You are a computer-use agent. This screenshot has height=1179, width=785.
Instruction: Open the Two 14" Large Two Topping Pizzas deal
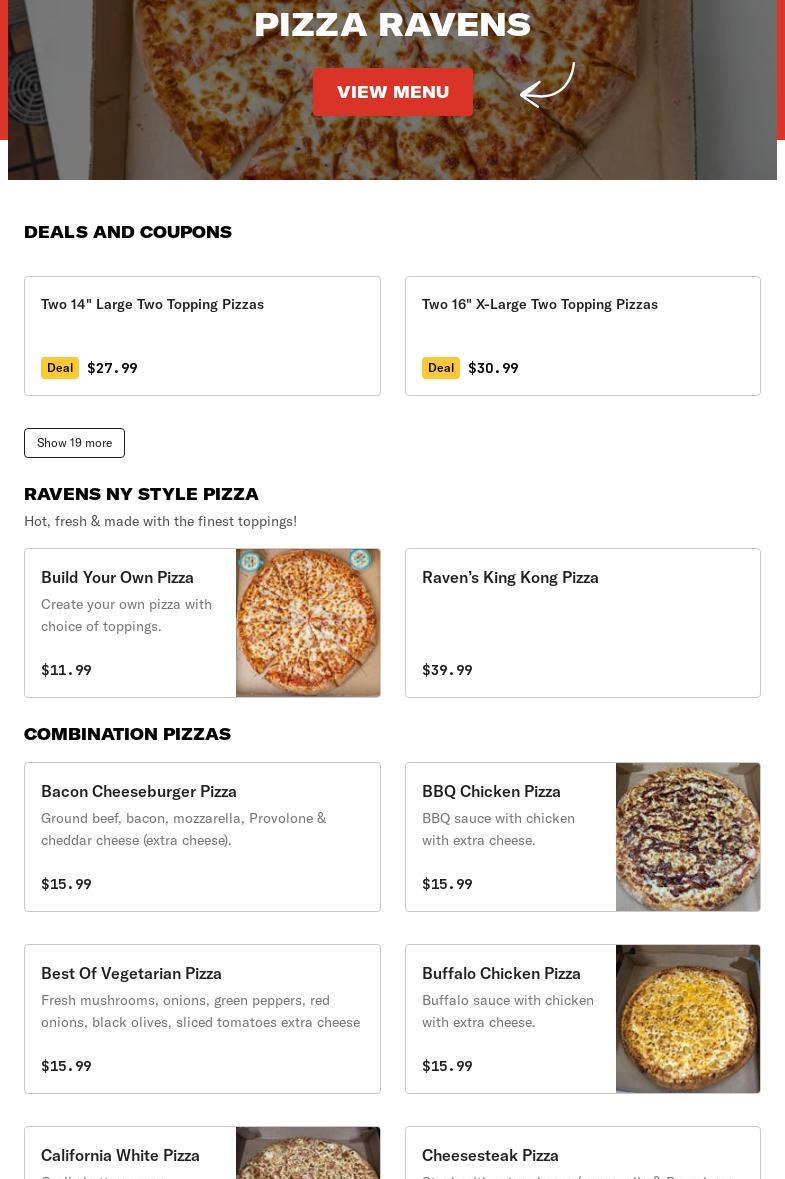[202, 335]
